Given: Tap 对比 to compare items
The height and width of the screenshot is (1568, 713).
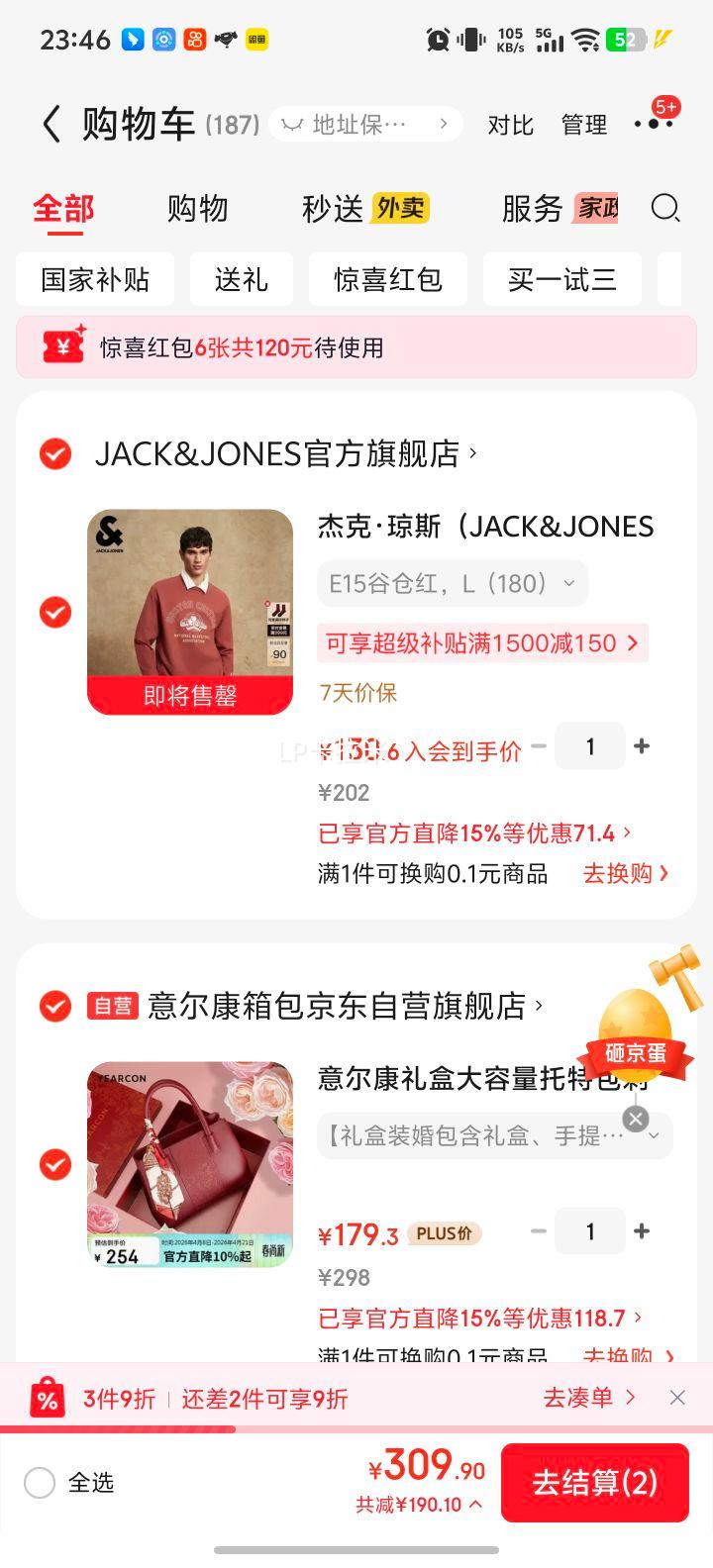Looking at the screenshot, I should [510, 125].
